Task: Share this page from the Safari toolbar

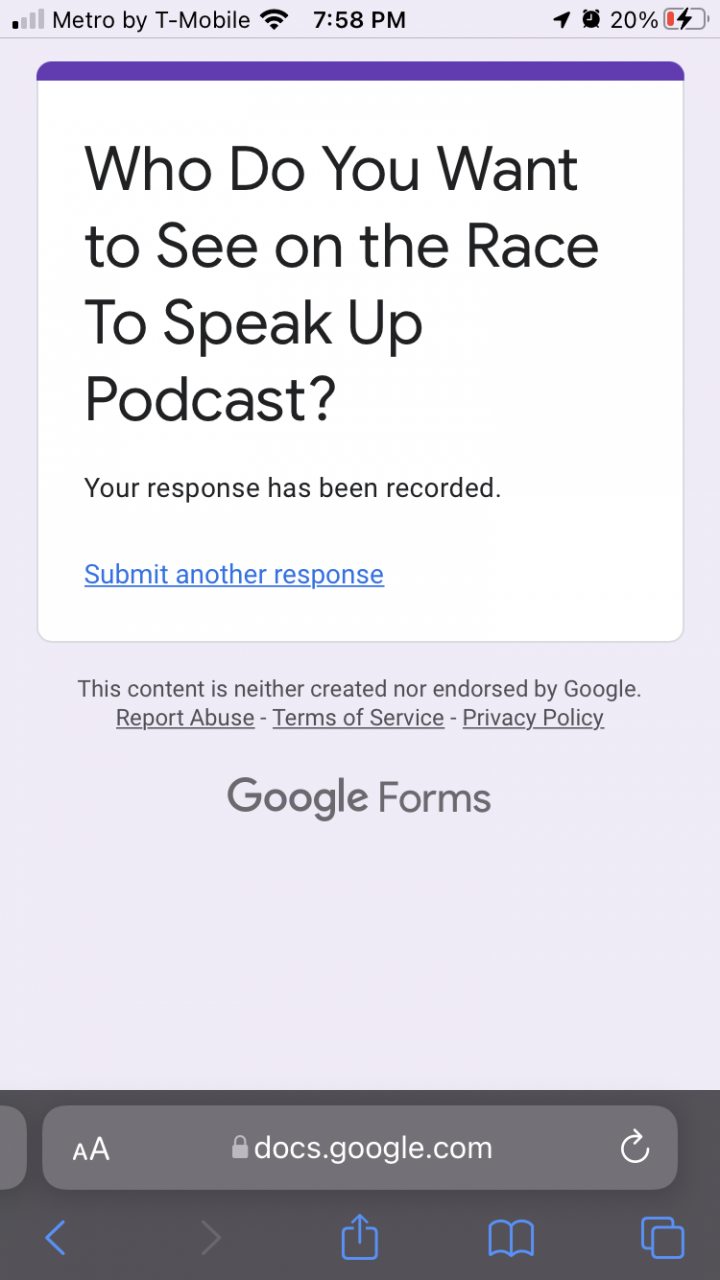Action: click(360, 1237)
